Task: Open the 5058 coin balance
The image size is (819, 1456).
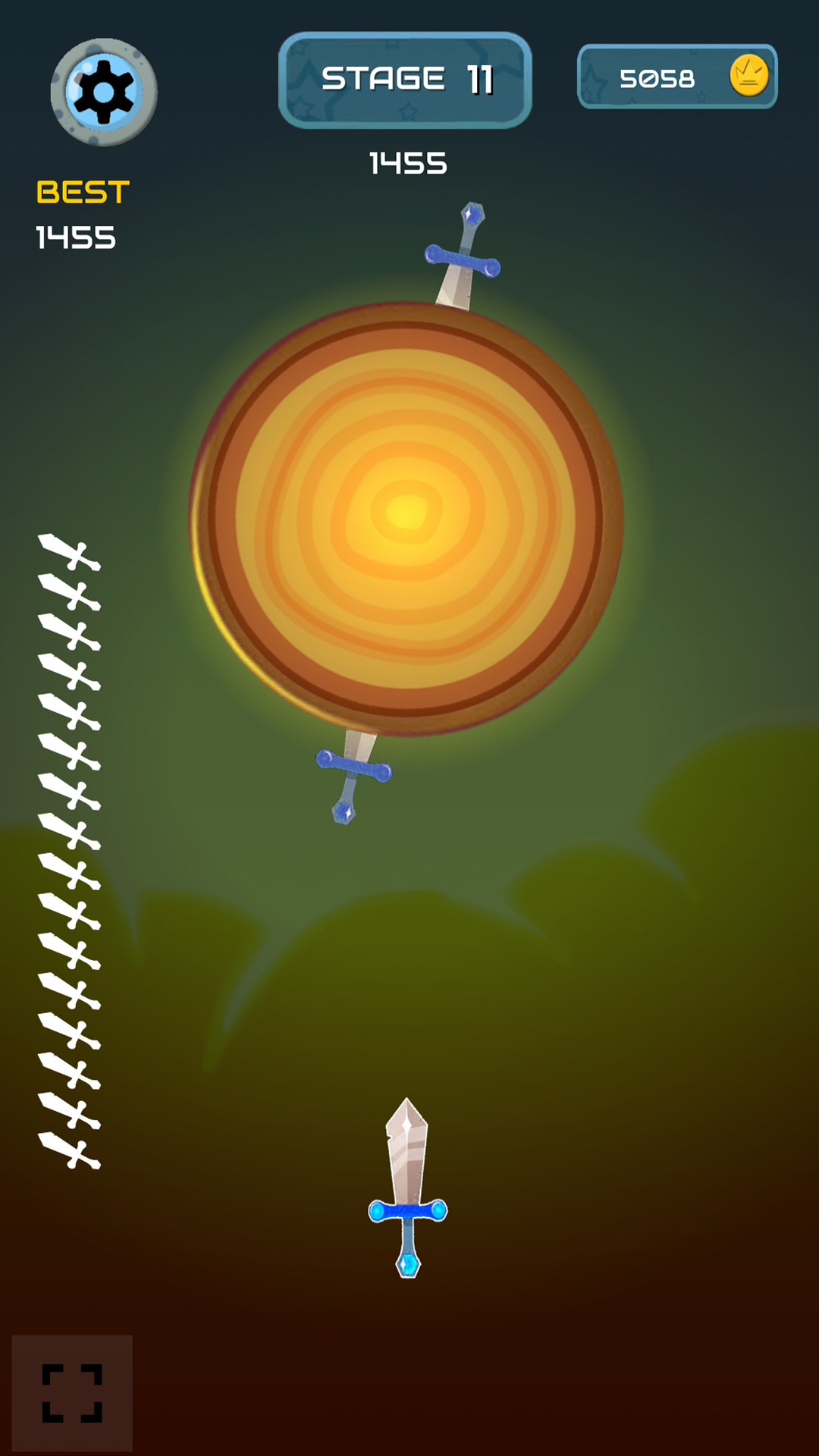Action: [x=677, y=77]
